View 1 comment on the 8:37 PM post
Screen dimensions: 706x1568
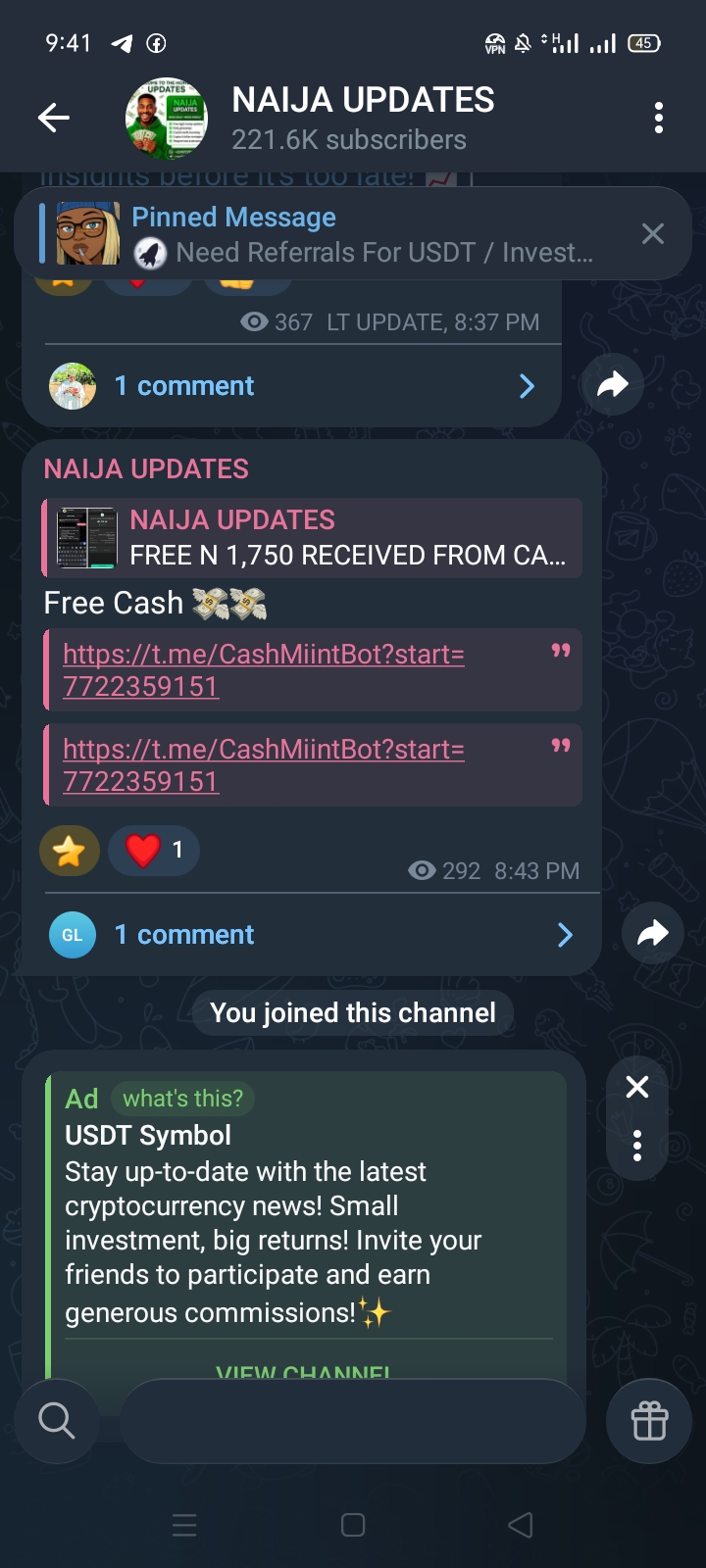[x=292, y=386]
